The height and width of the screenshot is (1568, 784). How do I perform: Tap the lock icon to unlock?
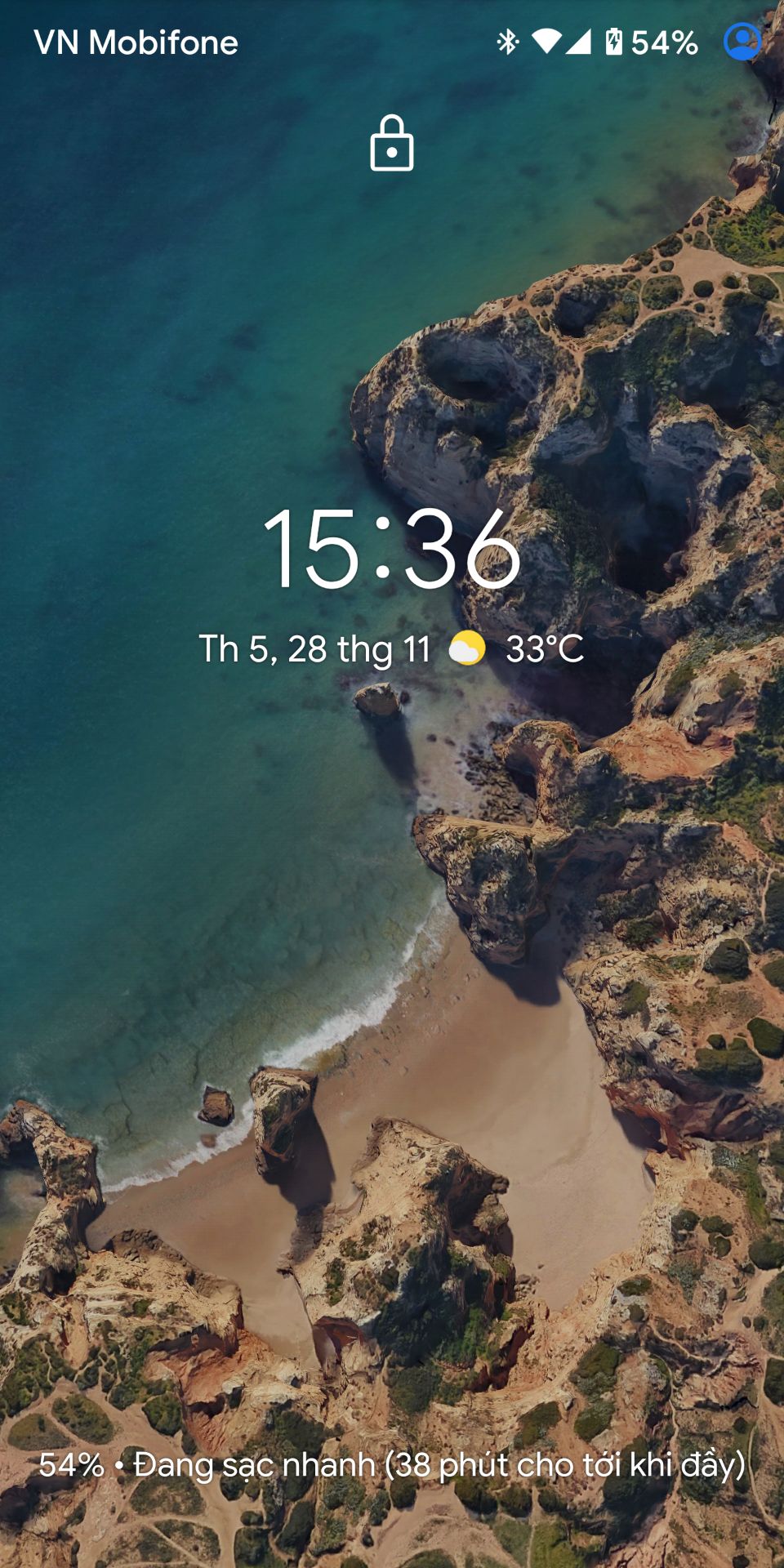click(x=392, y=143)
